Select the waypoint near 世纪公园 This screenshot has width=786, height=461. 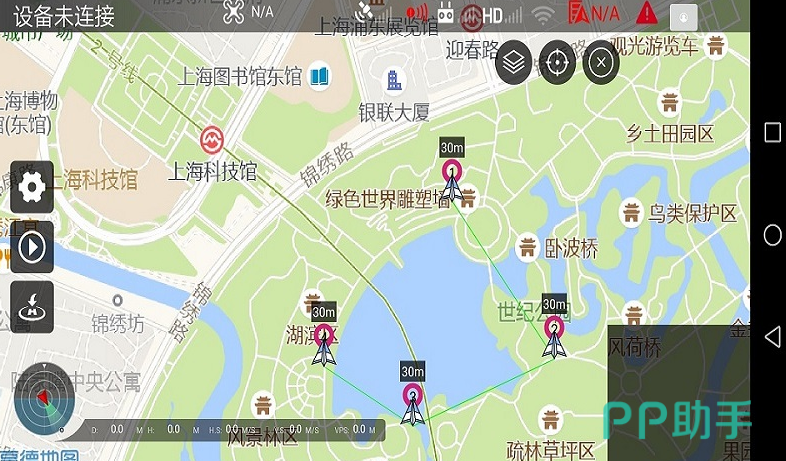point(554,329)
